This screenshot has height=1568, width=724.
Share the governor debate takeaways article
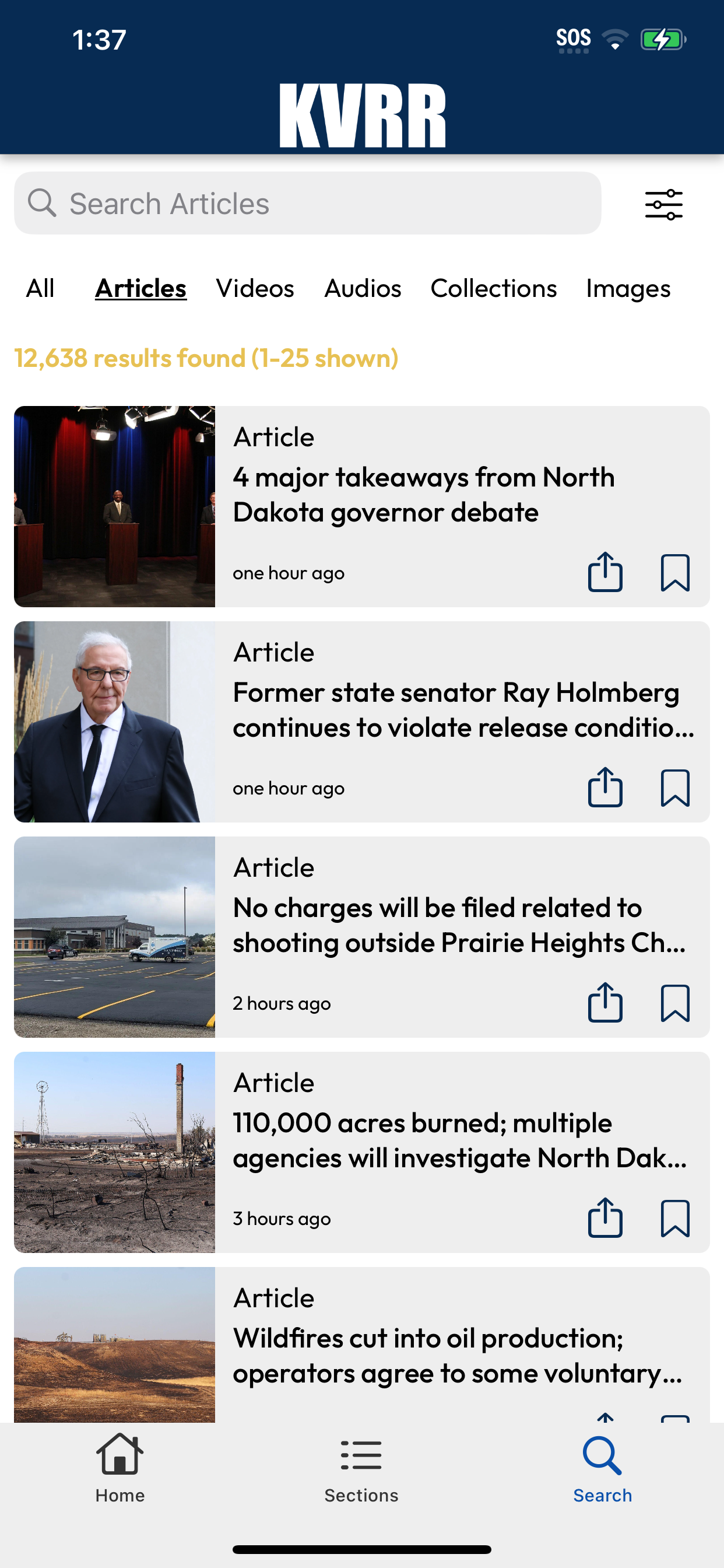pos(604,572)
